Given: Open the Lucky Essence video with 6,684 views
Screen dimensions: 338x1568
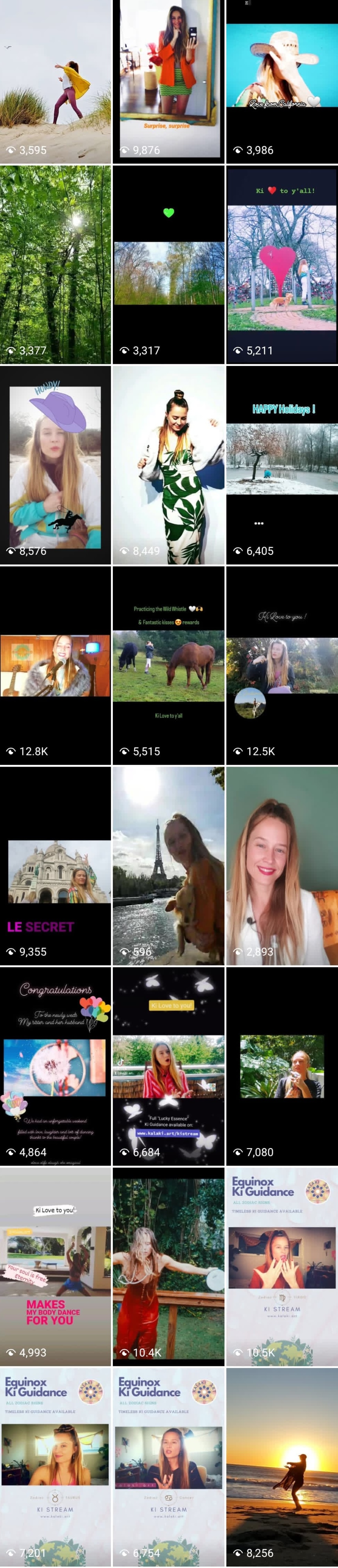Looking at the screenshot, I should (169, 1066).
